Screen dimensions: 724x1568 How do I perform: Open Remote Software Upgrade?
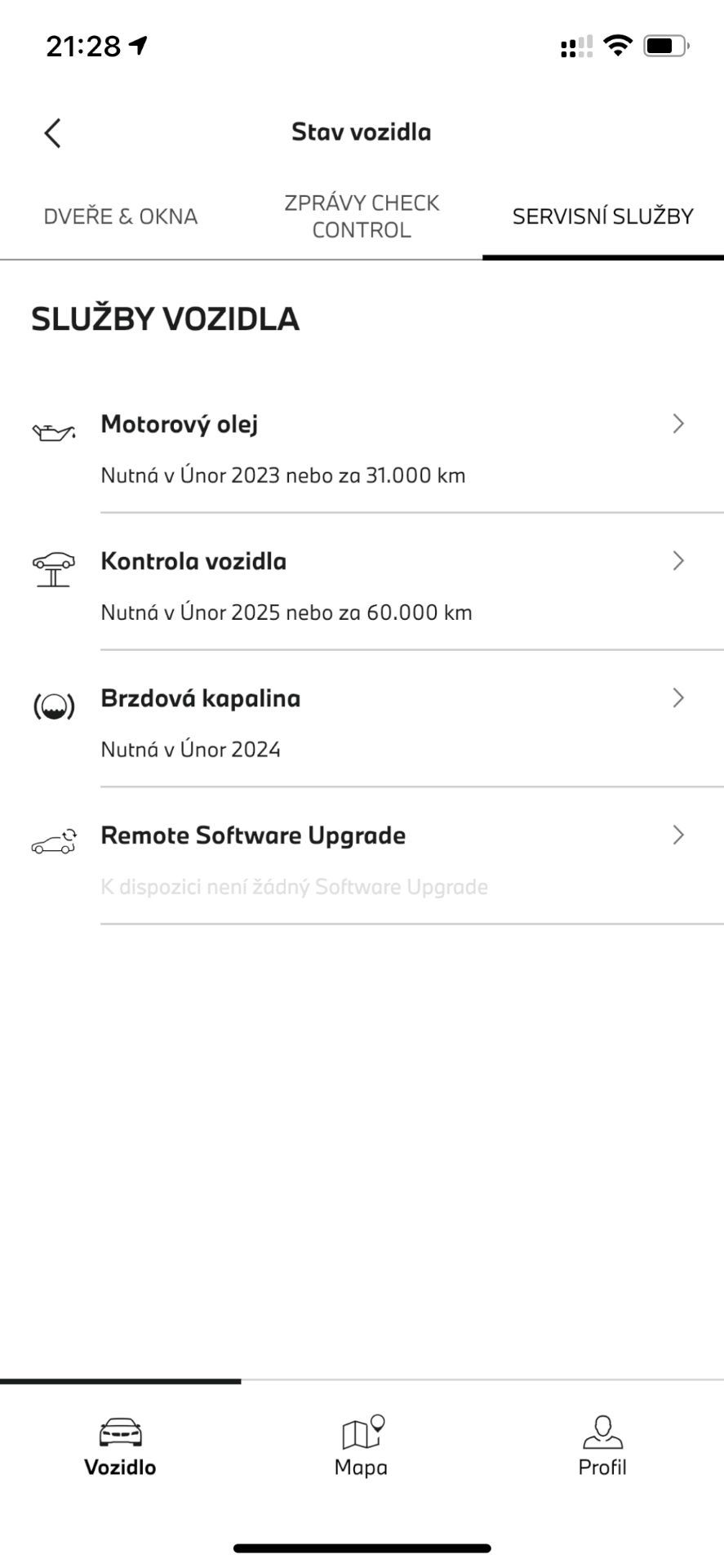coord(392,859)
